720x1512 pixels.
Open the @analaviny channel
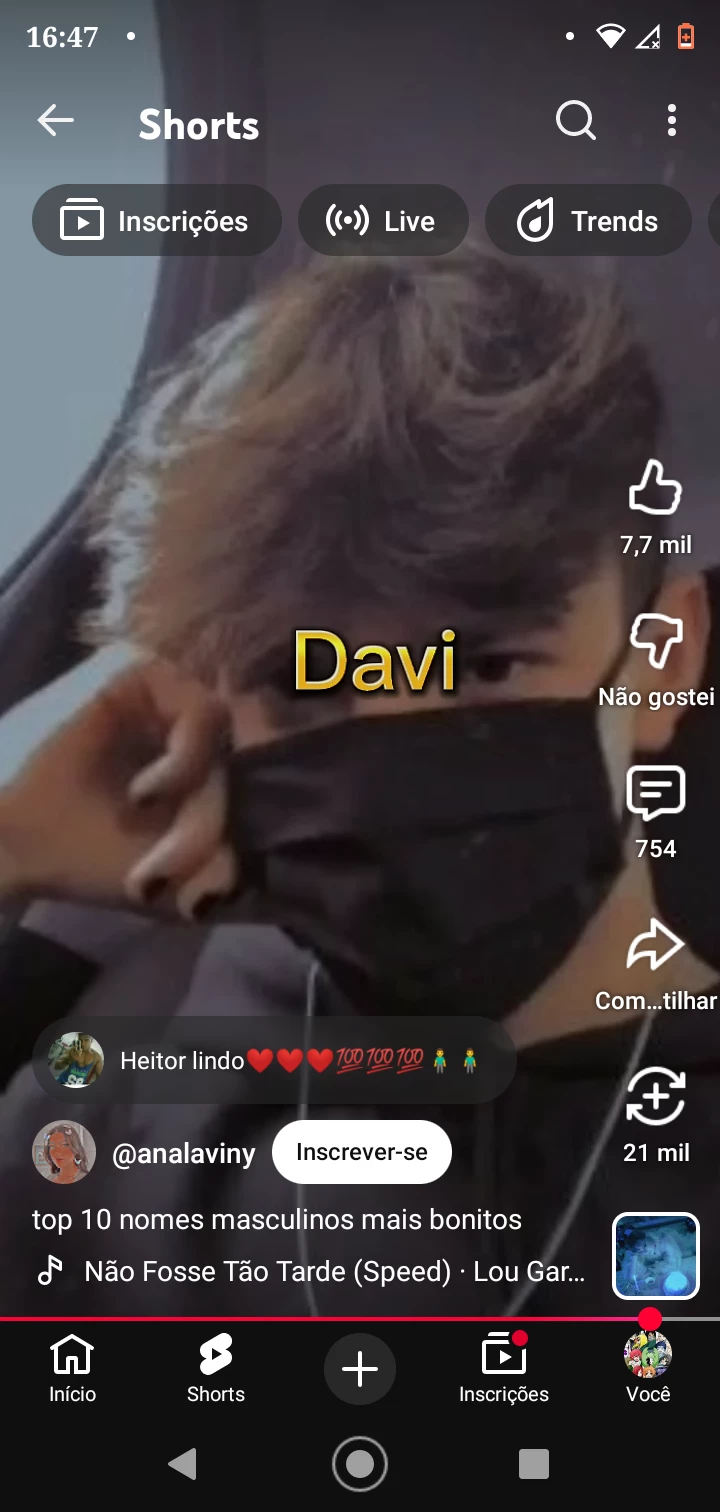(x=183, y=1154)
